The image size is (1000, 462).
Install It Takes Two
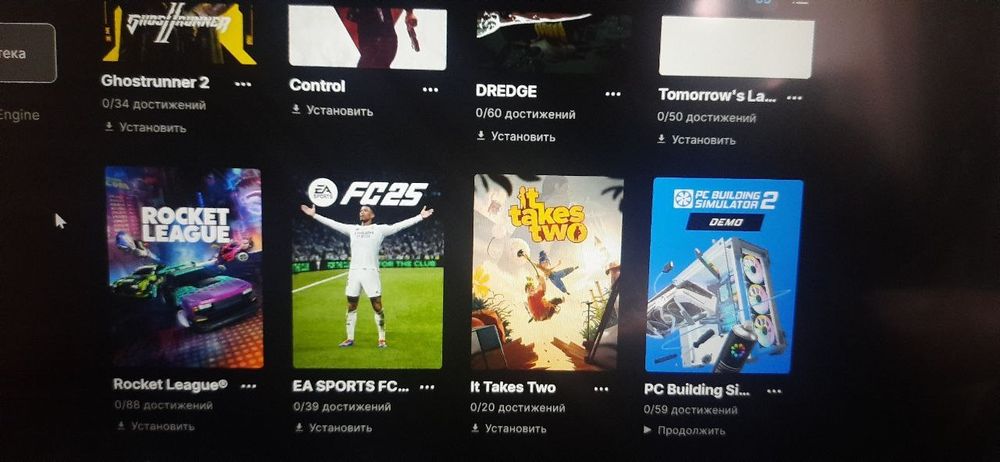pyautogui.click(x=515, y=429)
